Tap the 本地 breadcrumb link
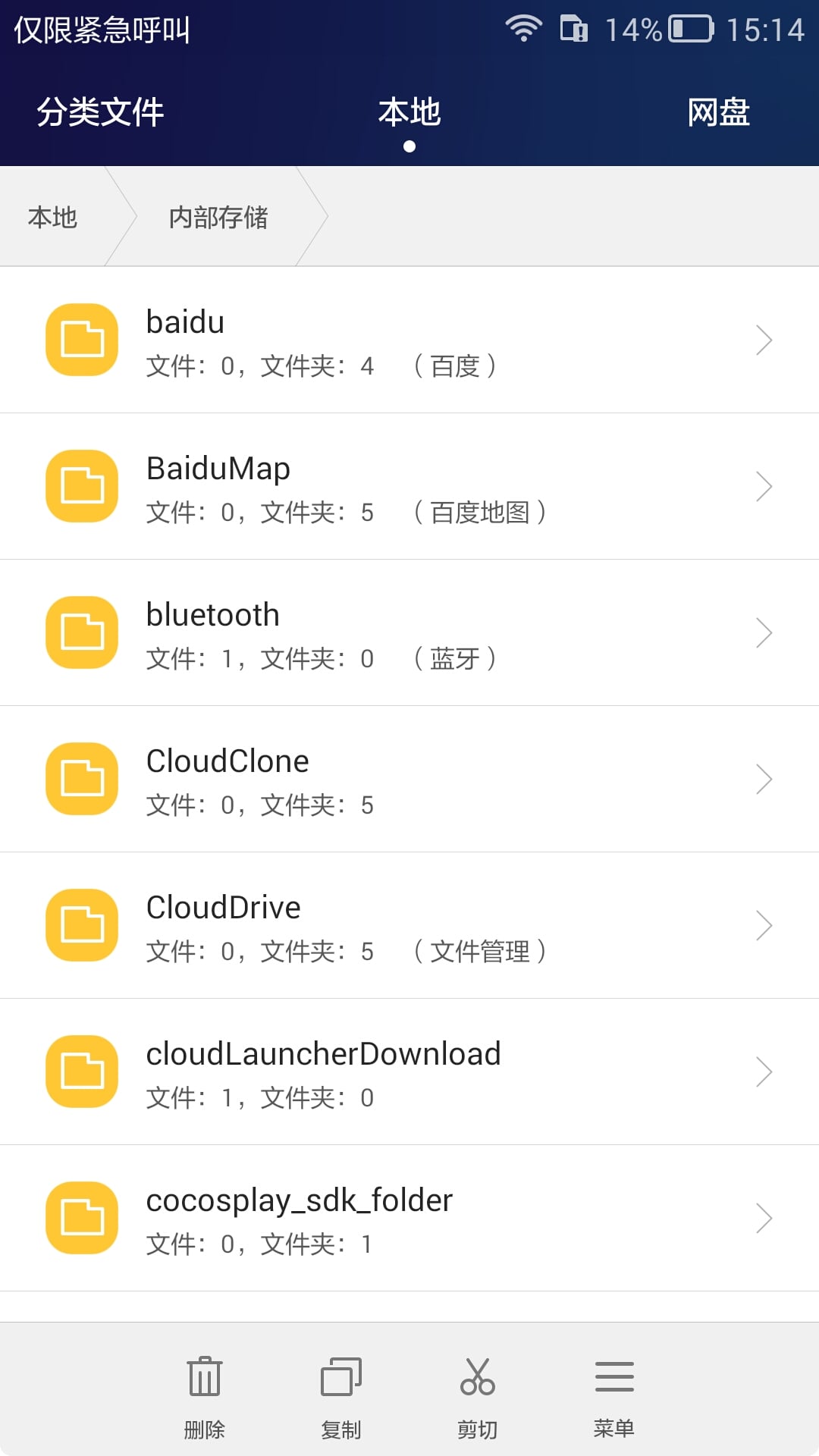This screenshot has height=1456, width=819. pos(52,217)
